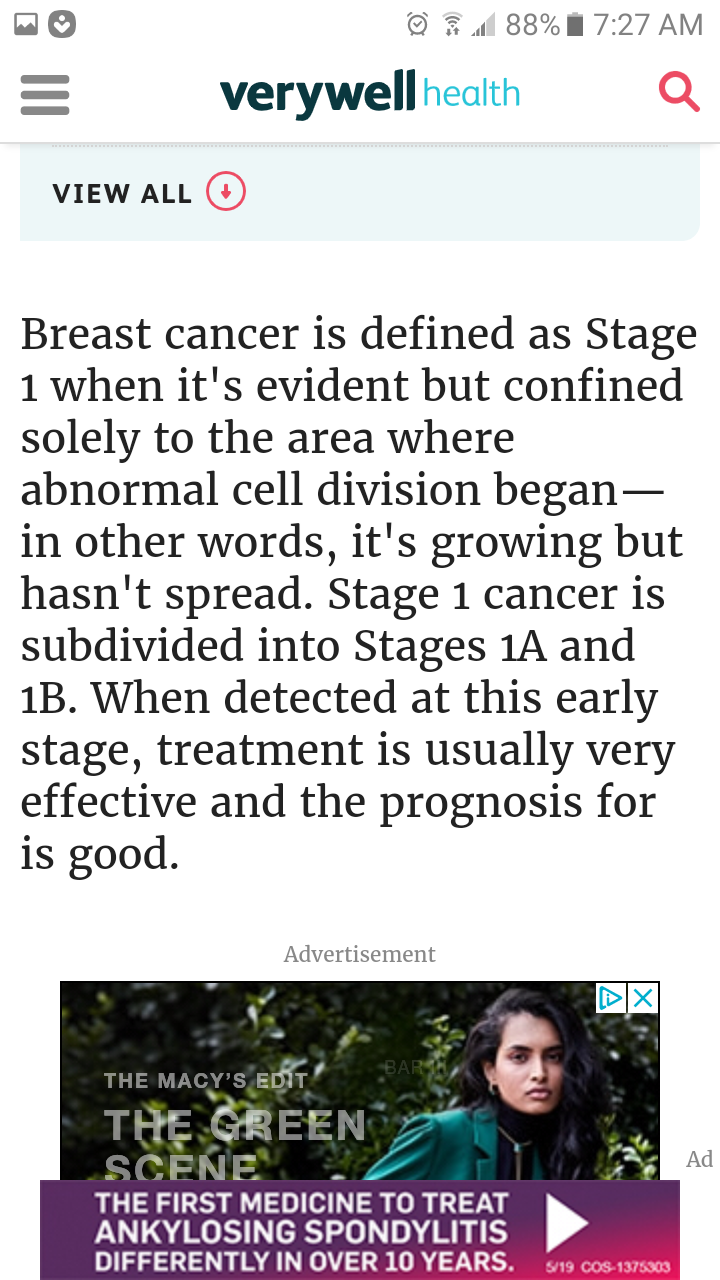Open the AdChoices info icon
The height and width of the screenshot is (1280, 720).
point(611,997)
